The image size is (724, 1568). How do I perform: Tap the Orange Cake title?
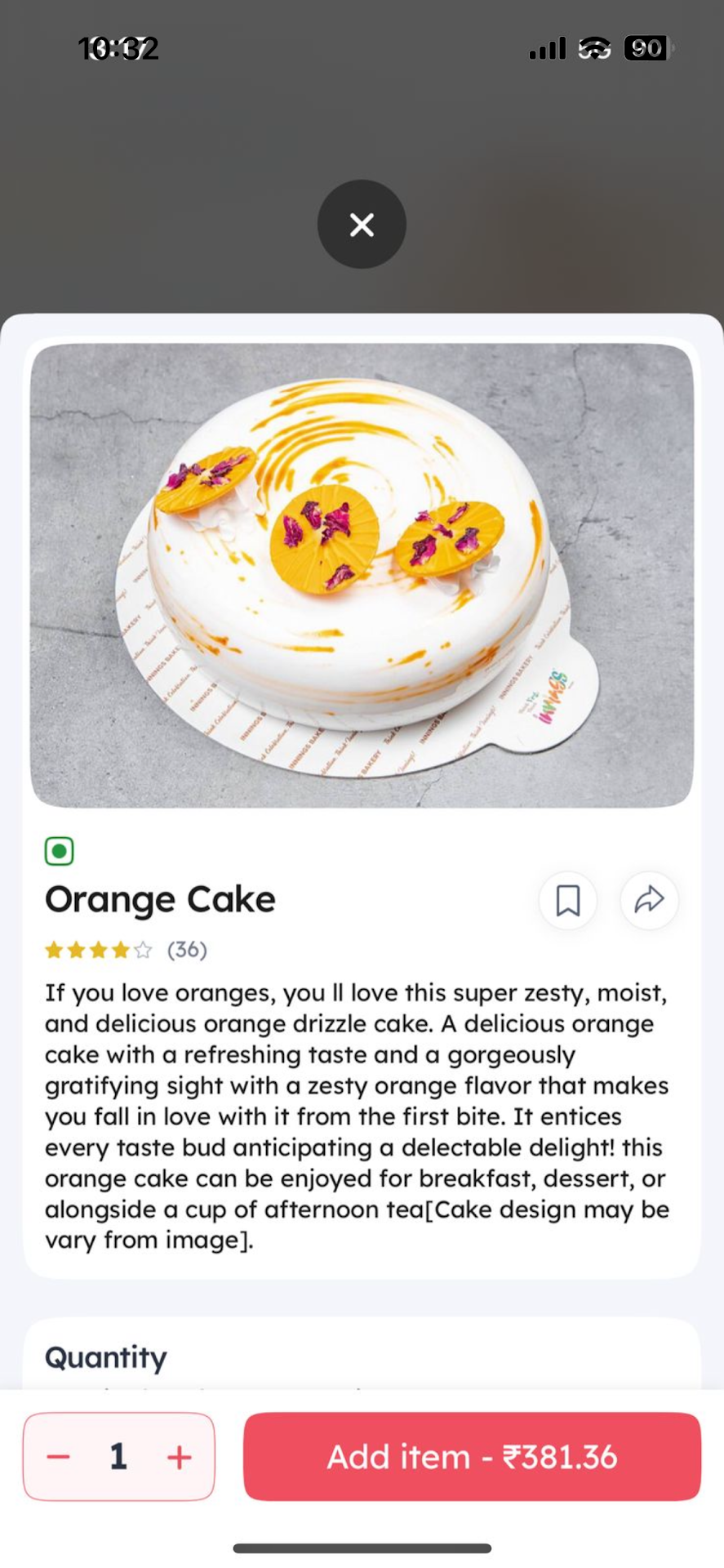[x=160, y=898]
